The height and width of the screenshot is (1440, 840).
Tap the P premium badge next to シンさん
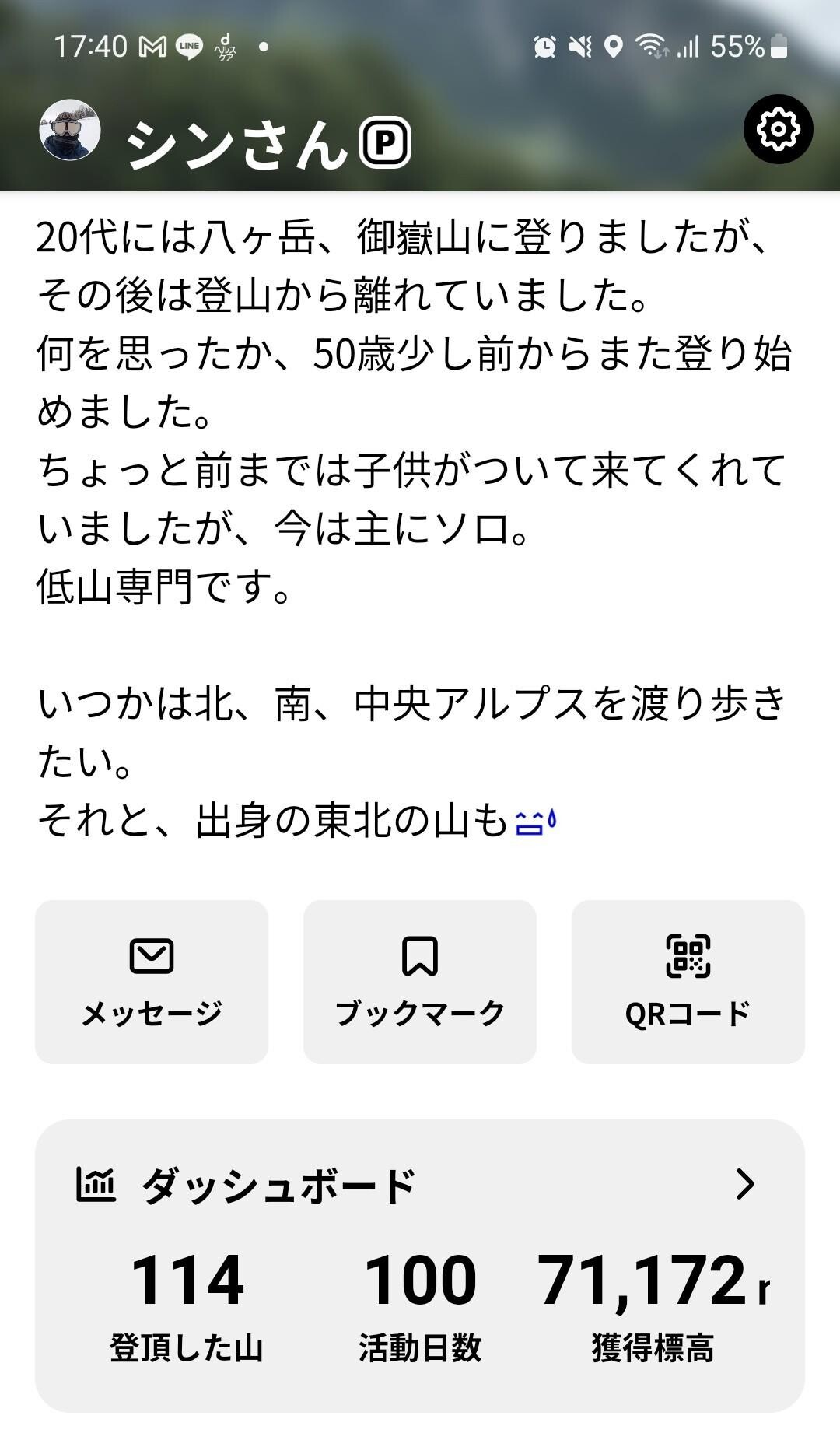coord(387,142)
